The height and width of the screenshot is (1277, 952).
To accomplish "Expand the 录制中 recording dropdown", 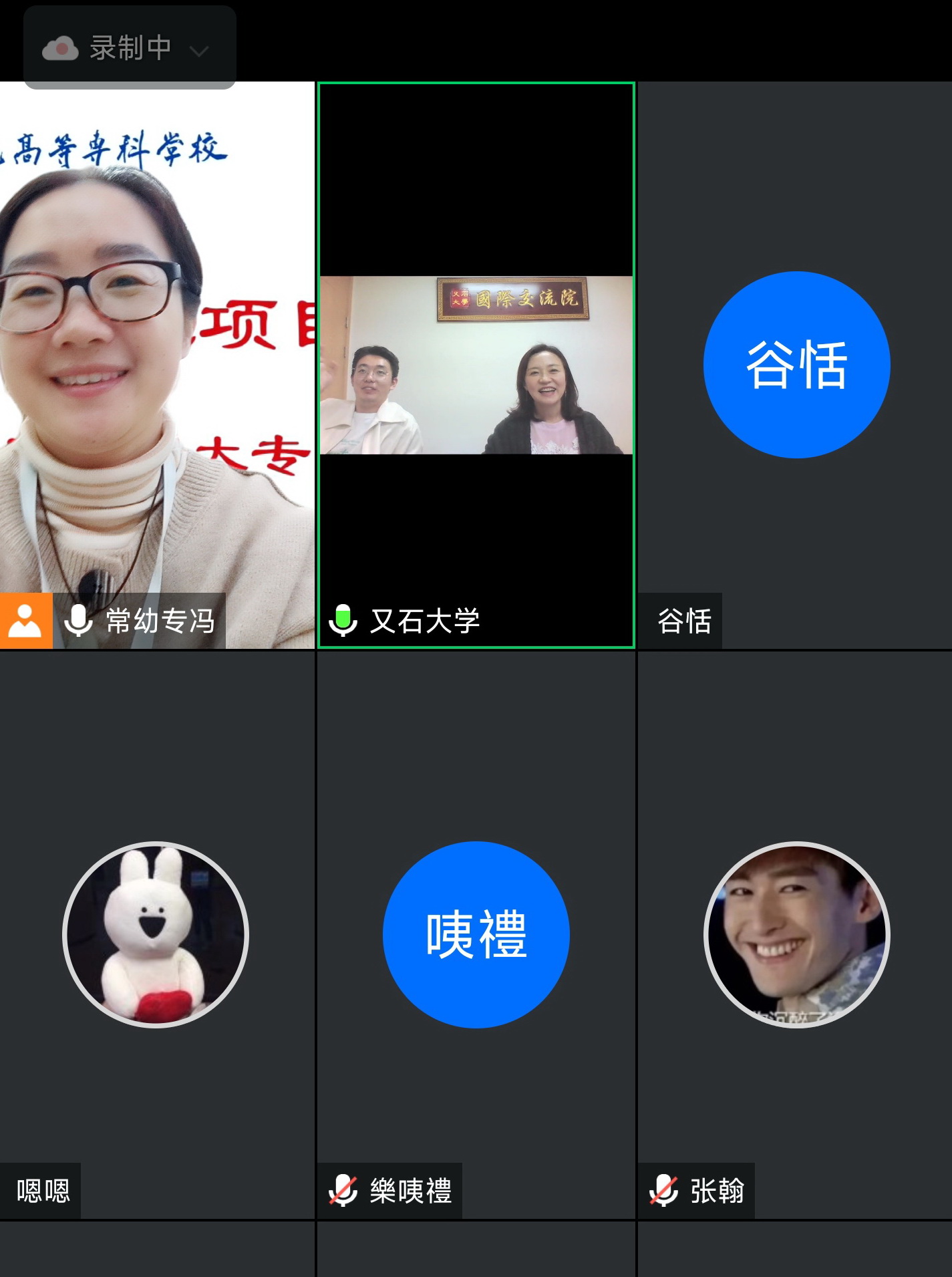I will pyautogui.click(x=198, y=51).
